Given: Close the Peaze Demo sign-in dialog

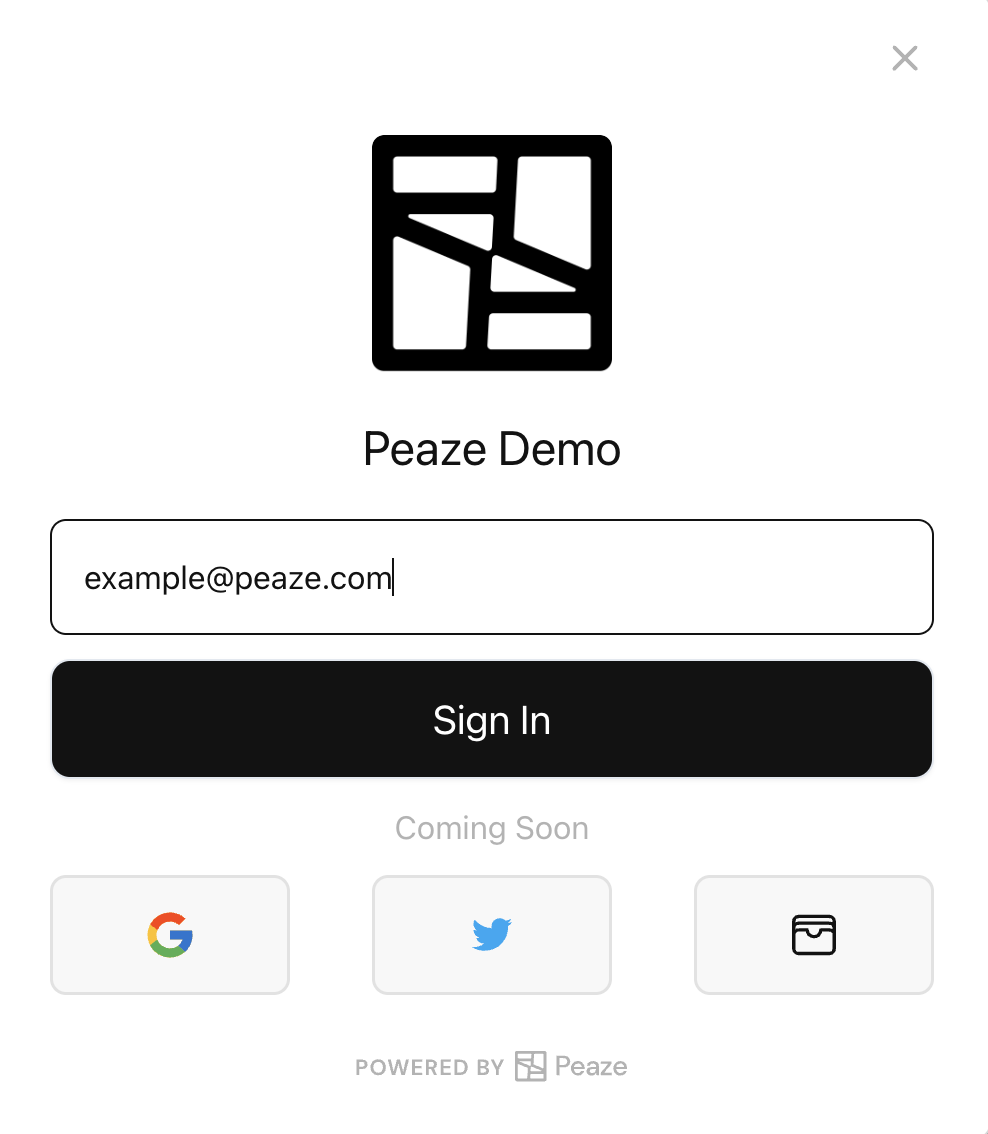Looking at the screenshot, I should point(904,59).
